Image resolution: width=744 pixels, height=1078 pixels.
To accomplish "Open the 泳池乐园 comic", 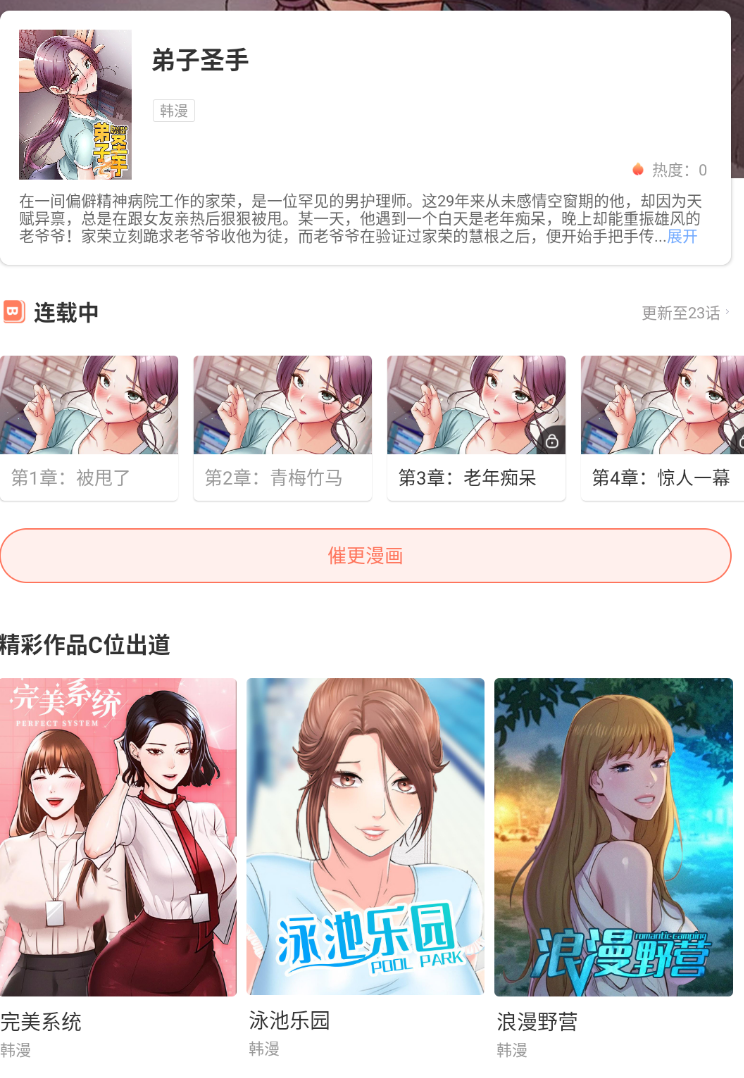I will coord(365,838).
